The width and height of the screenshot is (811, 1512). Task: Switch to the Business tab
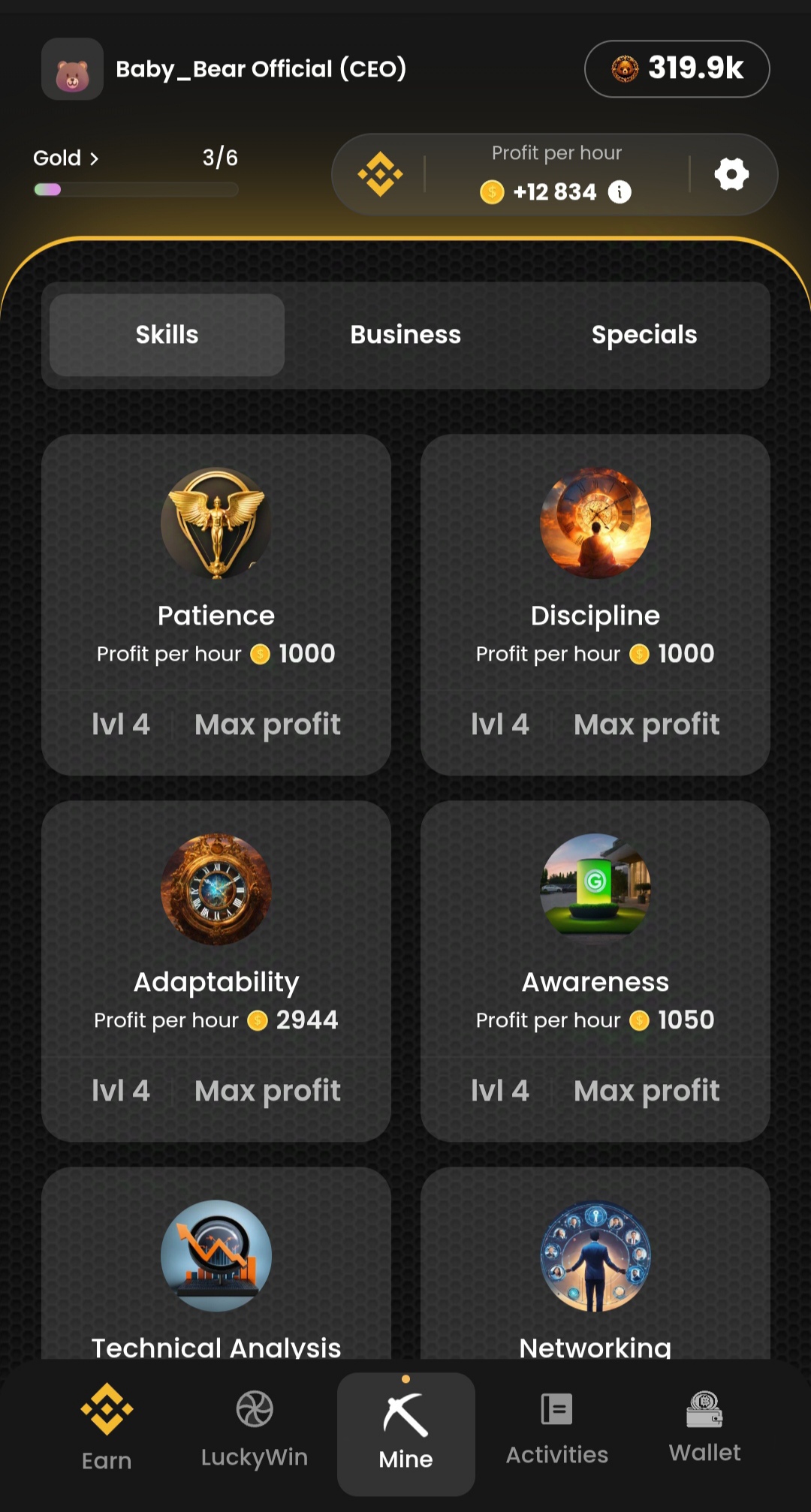(405, 334)
